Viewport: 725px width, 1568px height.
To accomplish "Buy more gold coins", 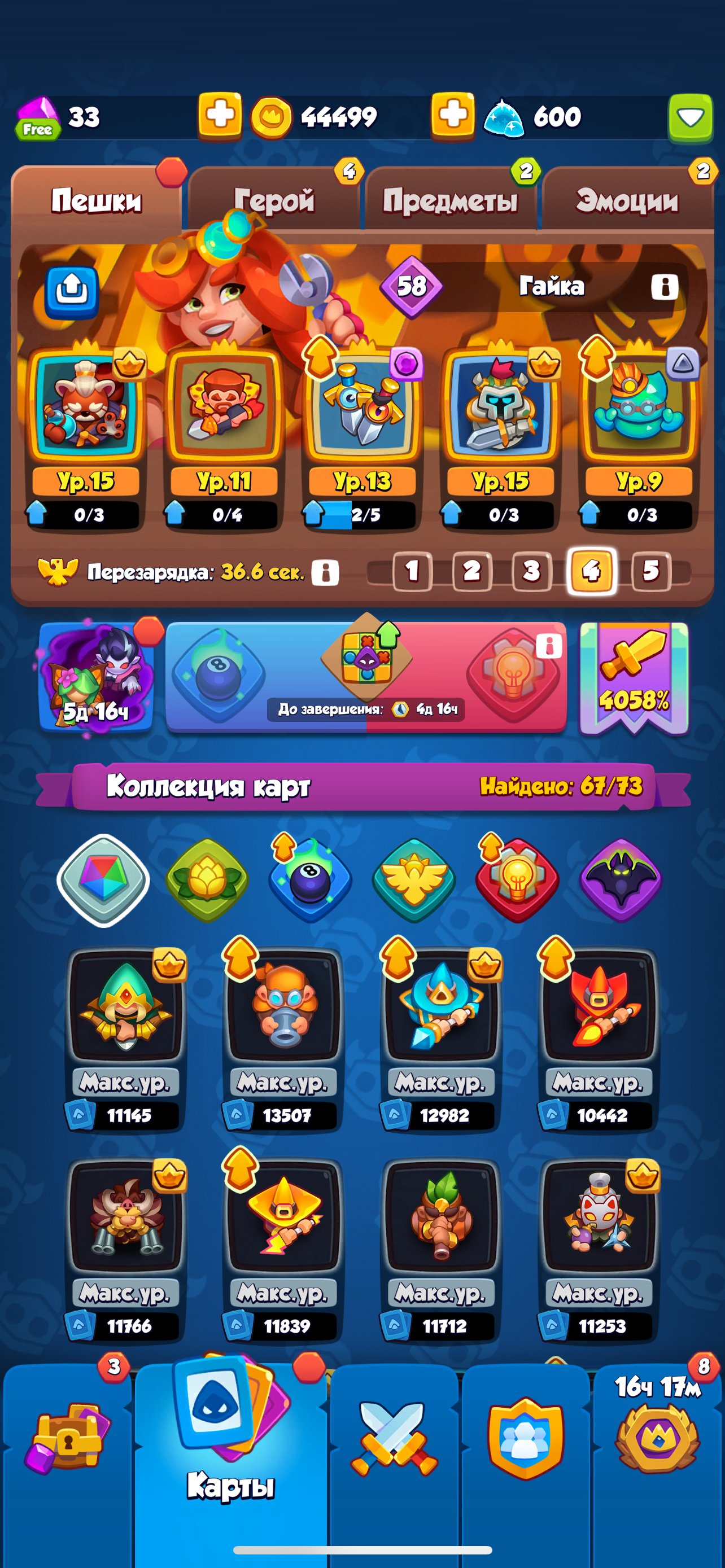I will 220,115.
